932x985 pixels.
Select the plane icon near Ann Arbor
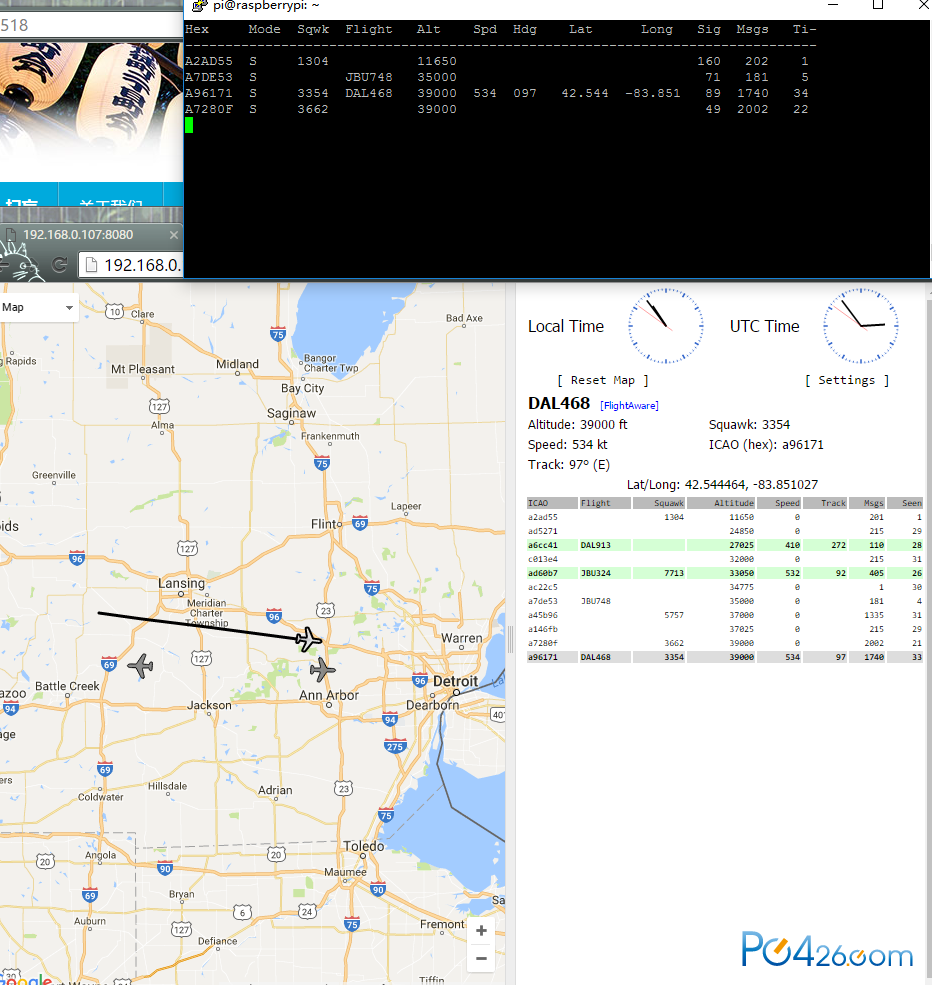[322, 669]
